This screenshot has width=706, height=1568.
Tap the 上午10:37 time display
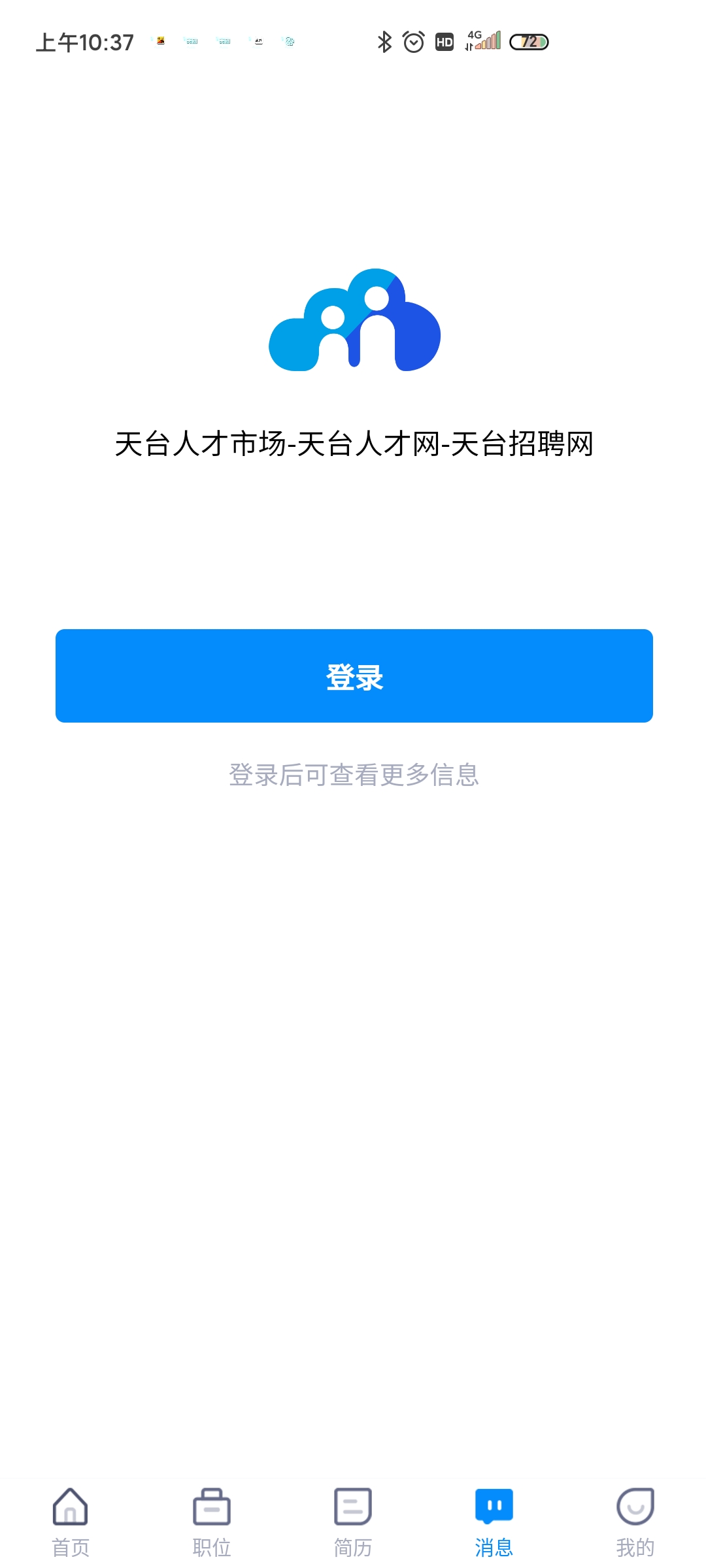(x=85, y=41)
